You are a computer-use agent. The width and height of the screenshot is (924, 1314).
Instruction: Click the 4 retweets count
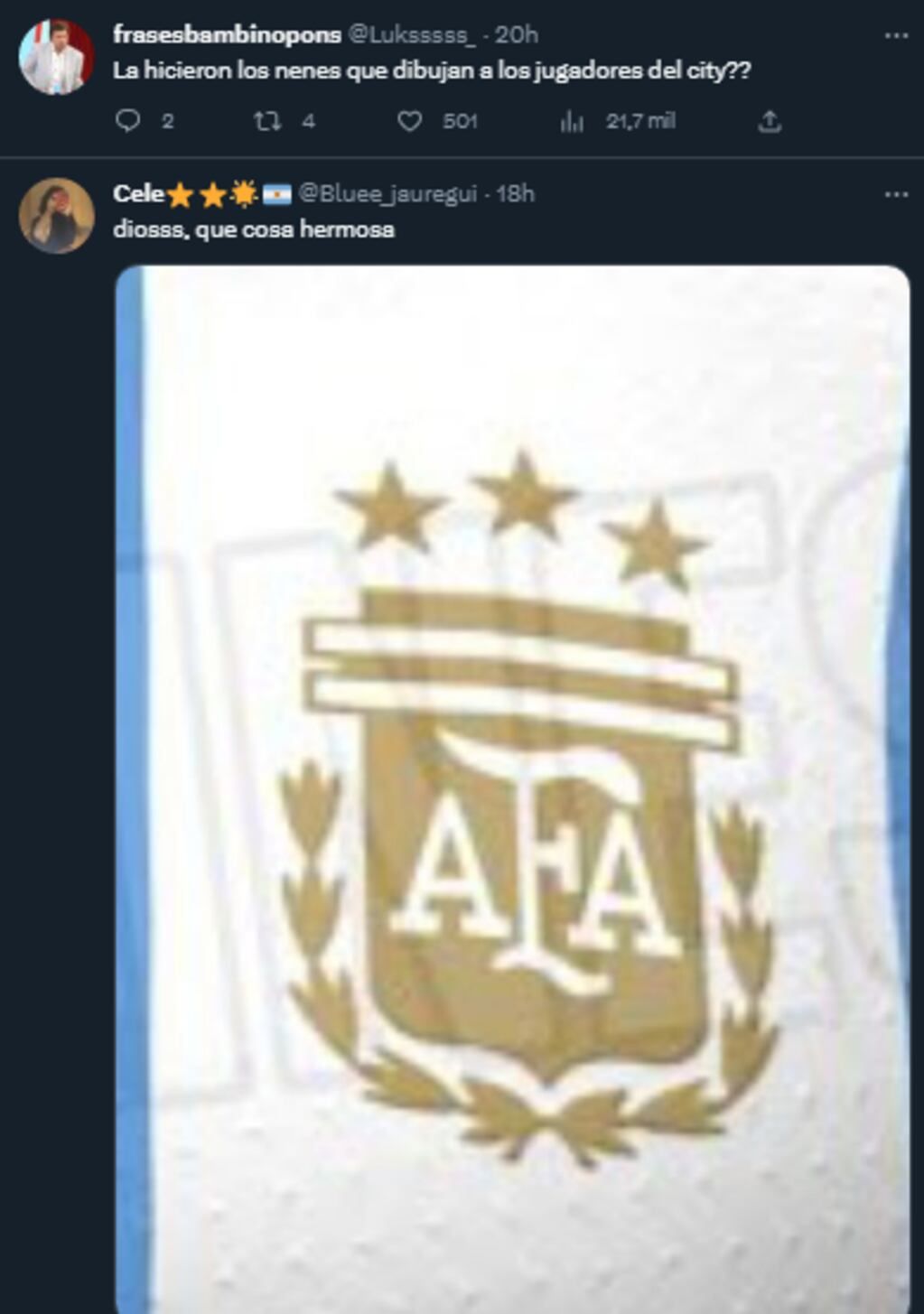(x=304, y=120)
